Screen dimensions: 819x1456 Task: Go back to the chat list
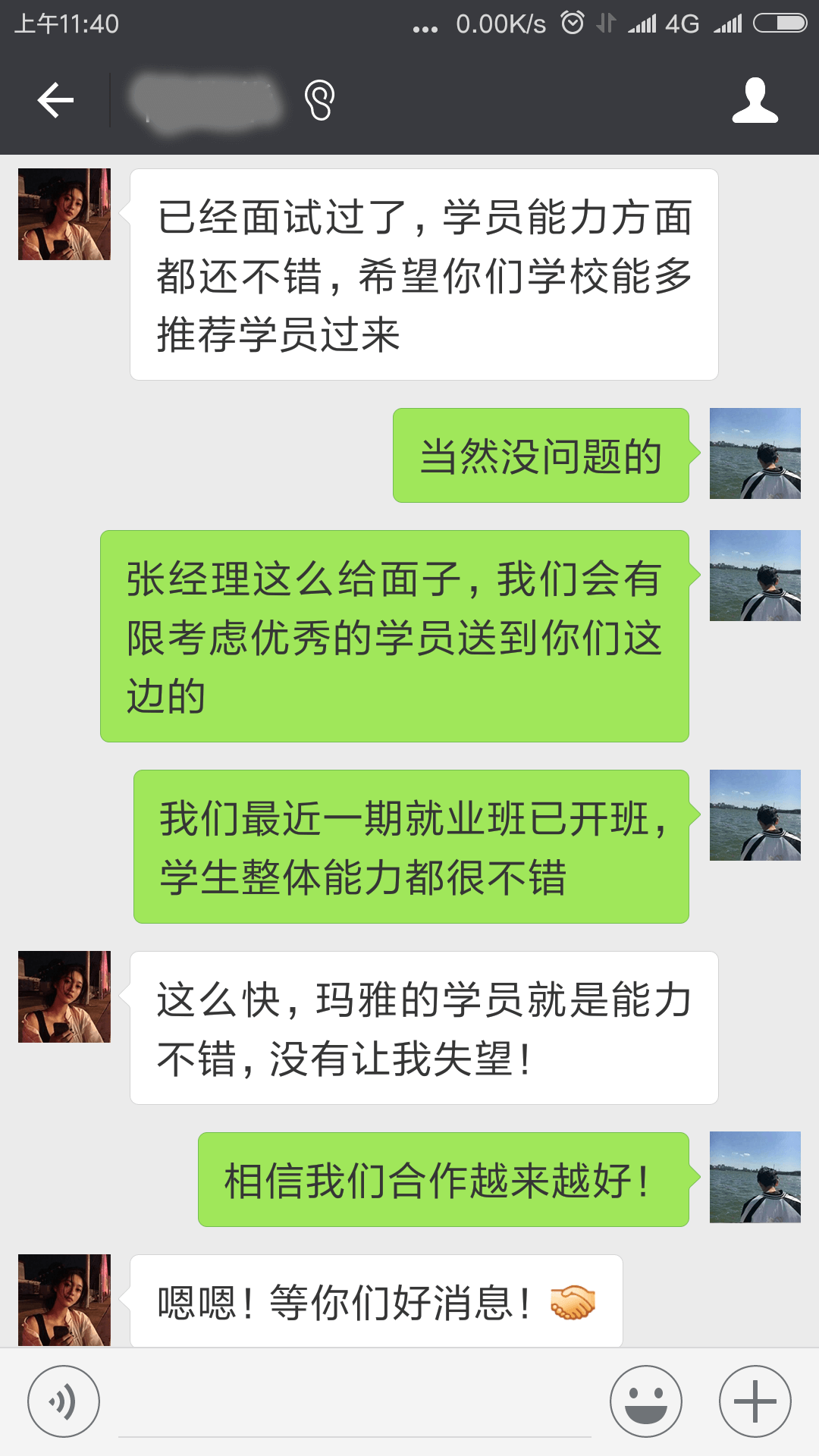pos(55,100)
